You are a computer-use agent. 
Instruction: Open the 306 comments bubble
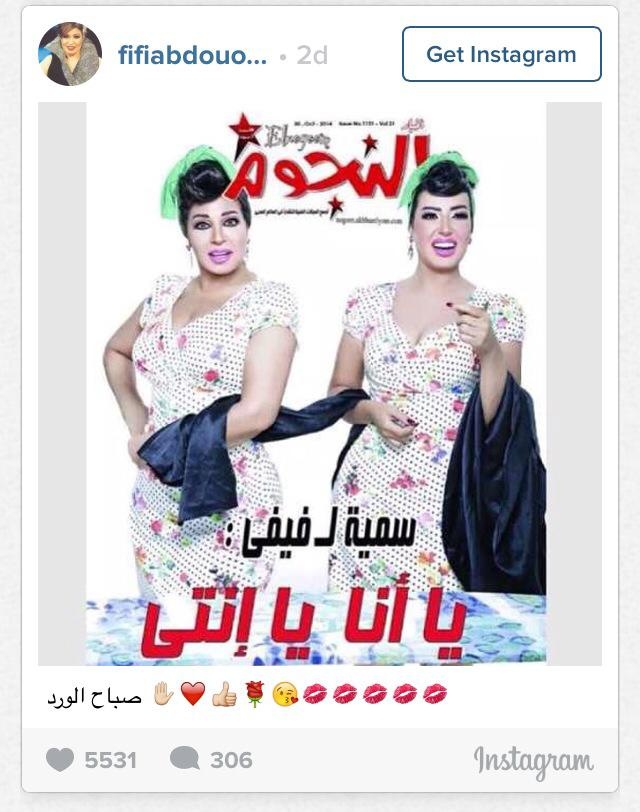click(x=184, y=759)
